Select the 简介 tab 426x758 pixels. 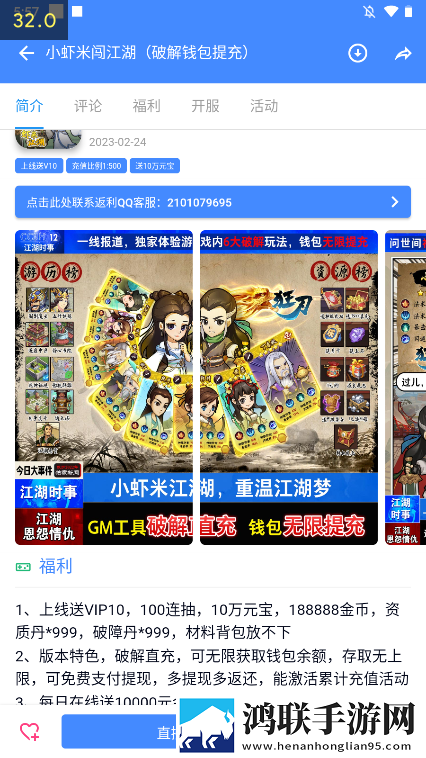[29, 106]
